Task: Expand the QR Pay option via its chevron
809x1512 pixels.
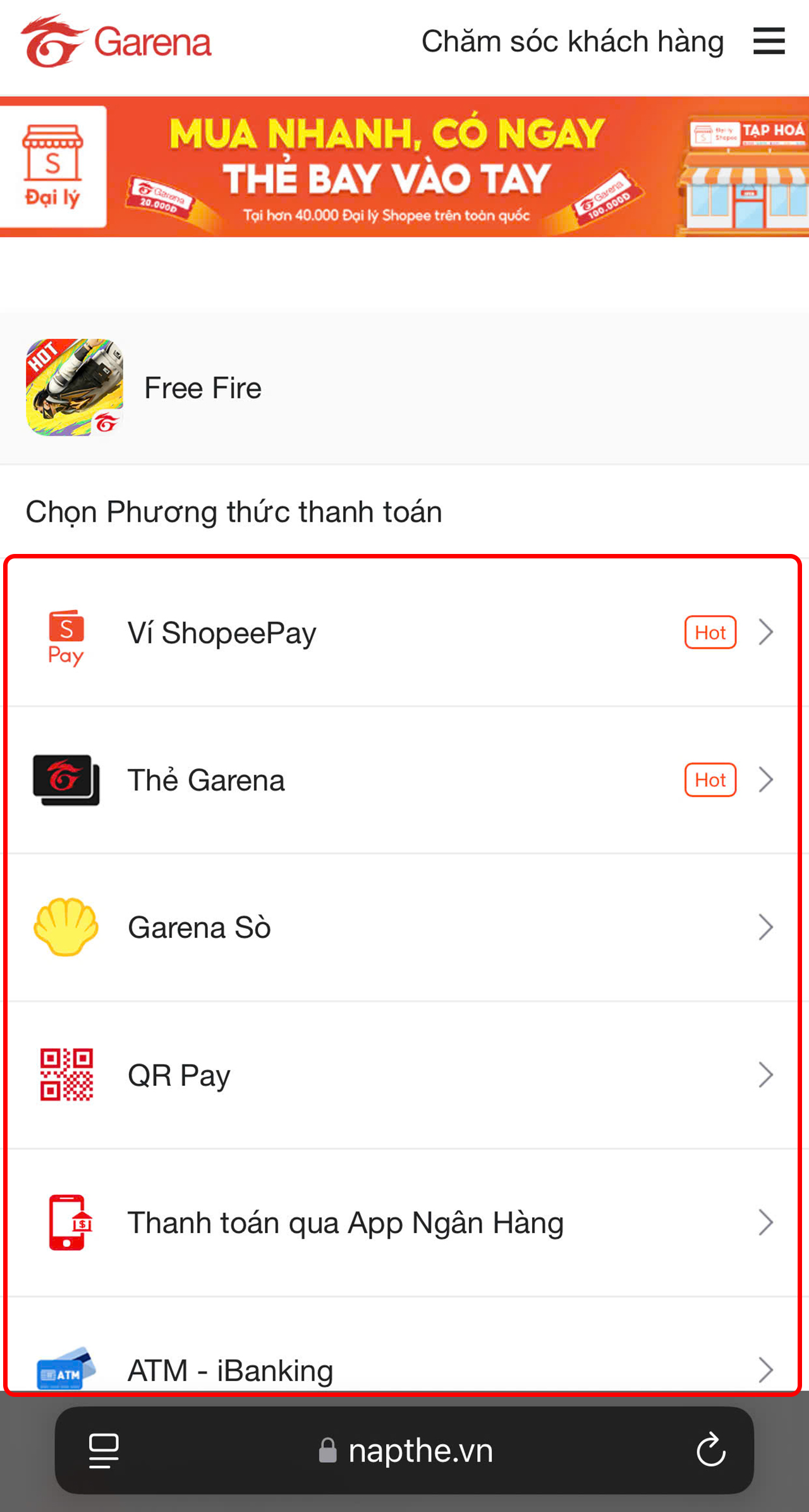Action: 765,1074
